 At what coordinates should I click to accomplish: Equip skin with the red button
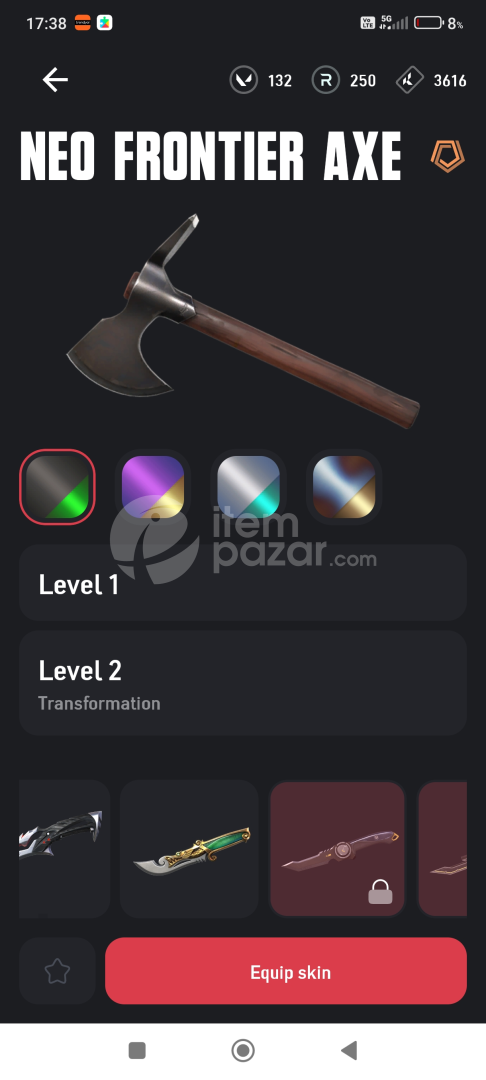tap(286, 971)
